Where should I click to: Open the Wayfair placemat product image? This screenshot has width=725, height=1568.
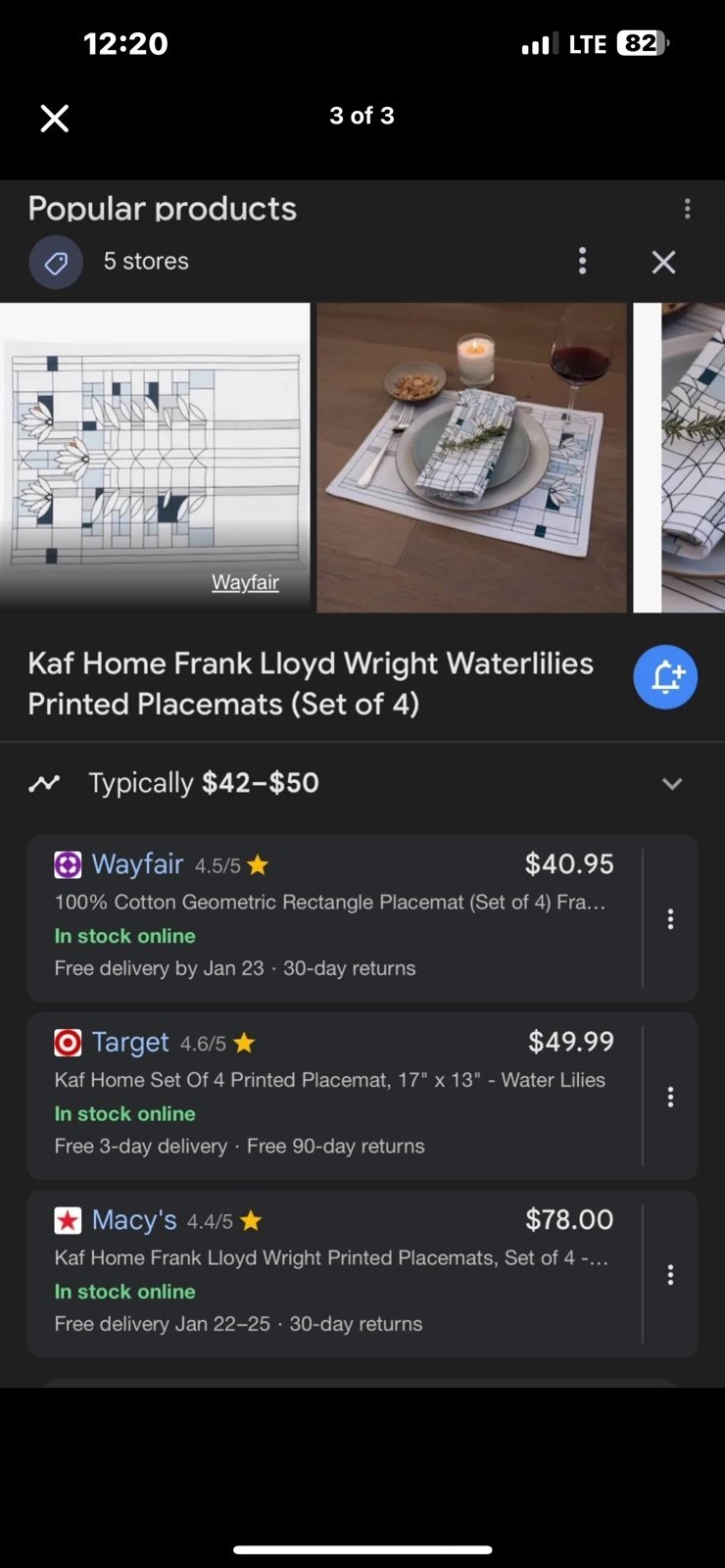click(155, 458)
